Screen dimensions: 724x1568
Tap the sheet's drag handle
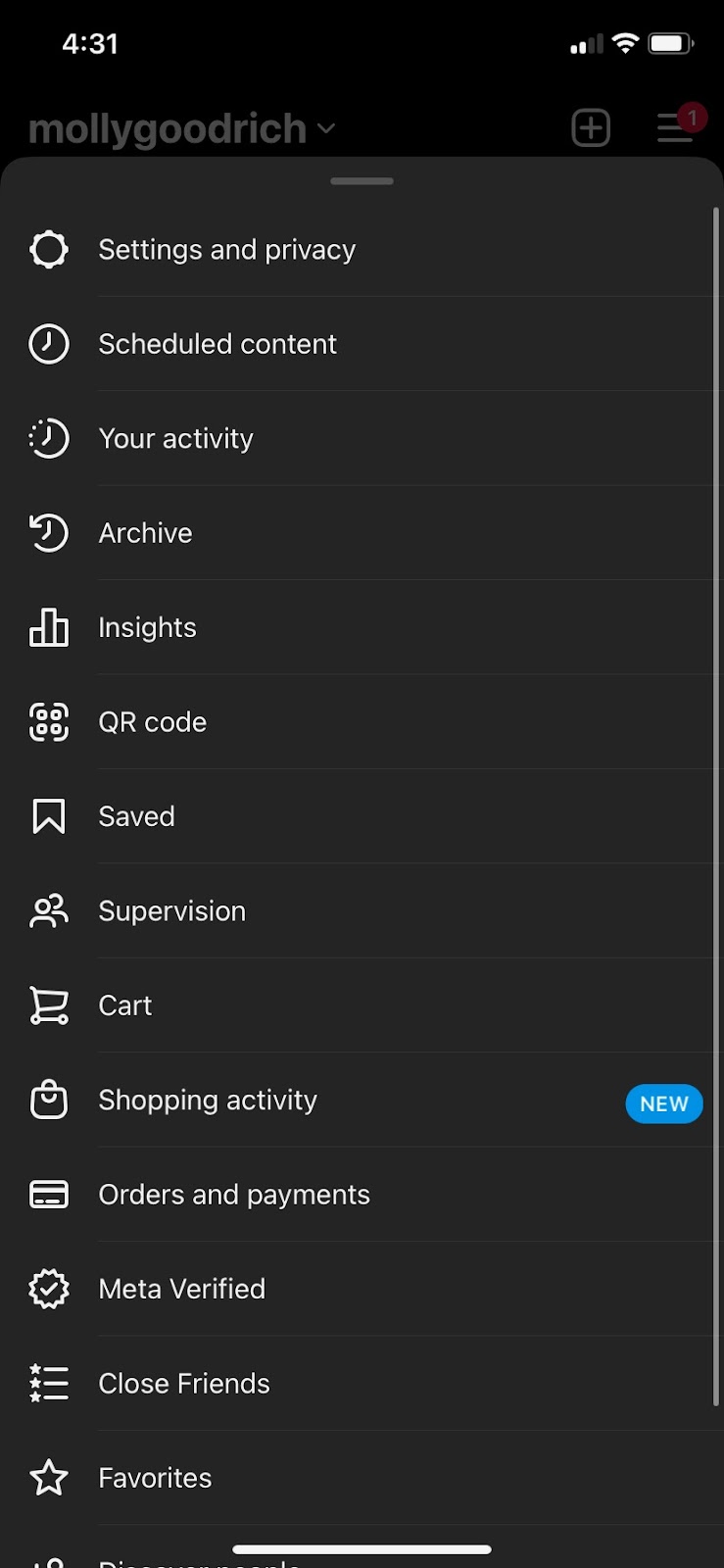click(x=362, y=181)
